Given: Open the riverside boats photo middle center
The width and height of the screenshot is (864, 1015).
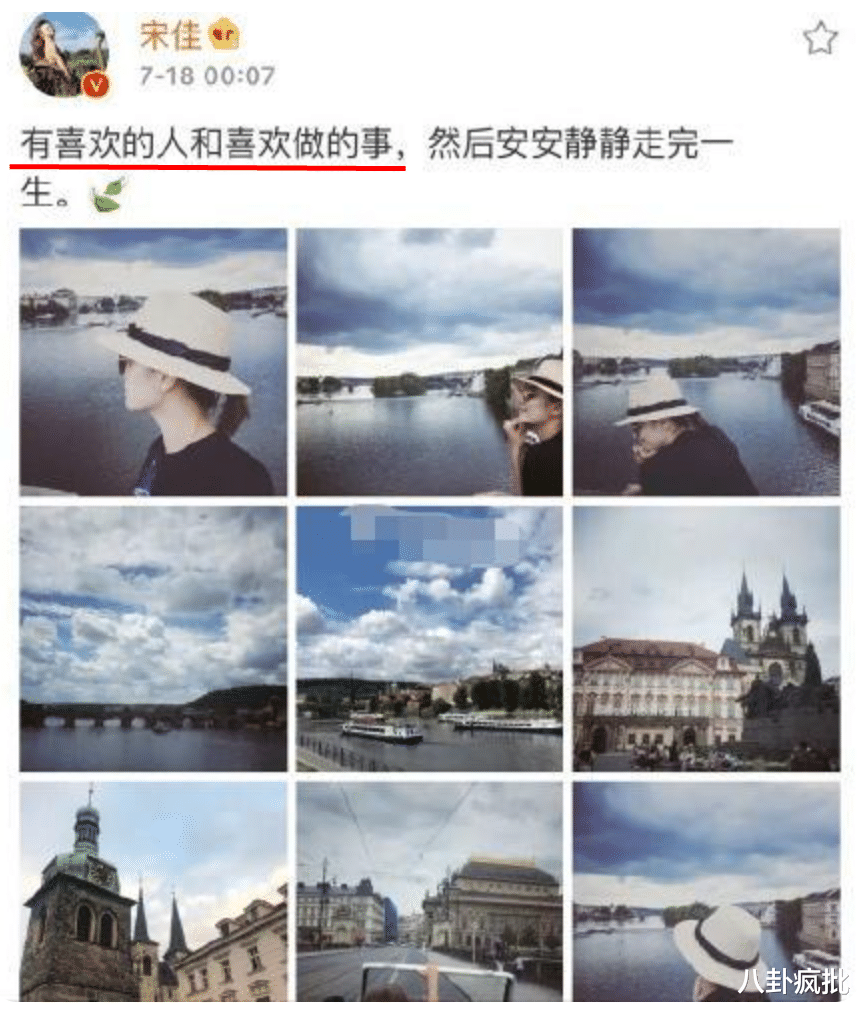Looking at the screenshot, I should (x=432, y=637).
